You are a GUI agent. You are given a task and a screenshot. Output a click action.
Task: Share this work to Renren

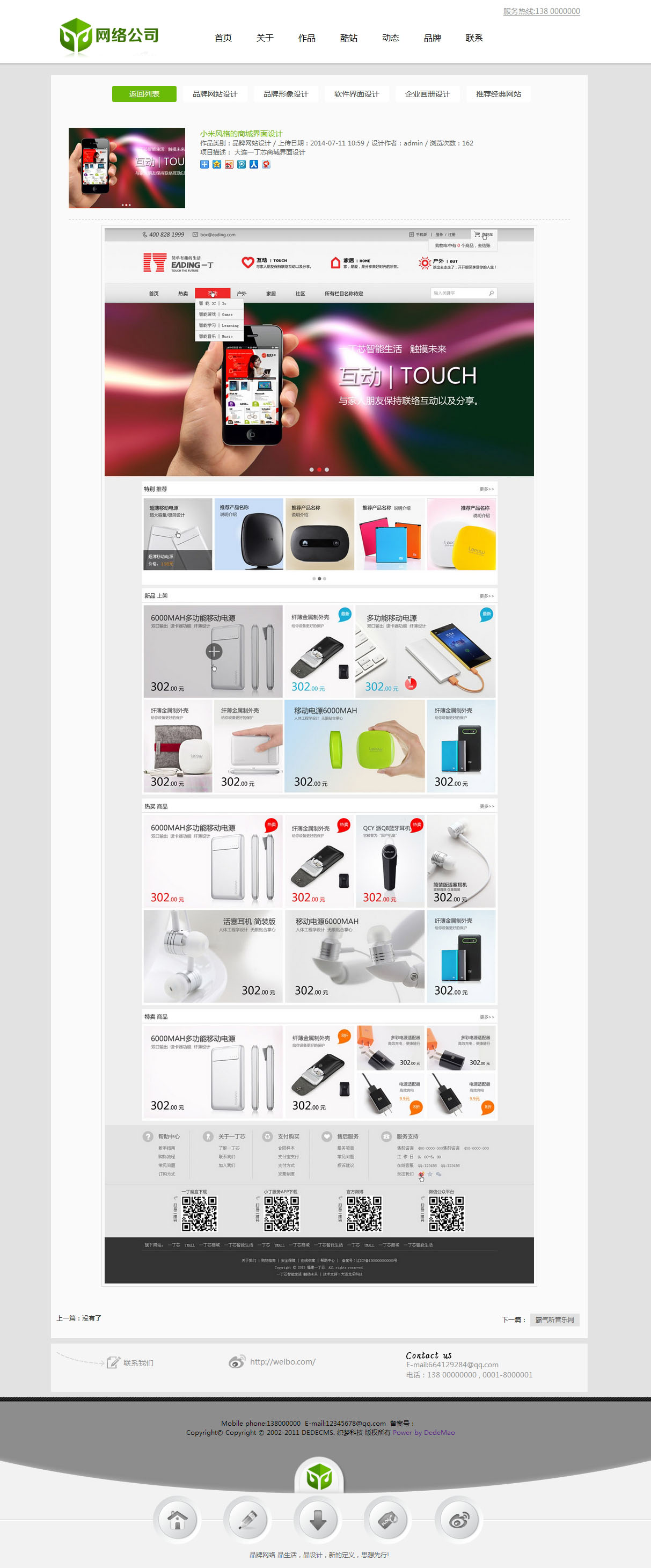pyautogui.click(x=254, y=164)
